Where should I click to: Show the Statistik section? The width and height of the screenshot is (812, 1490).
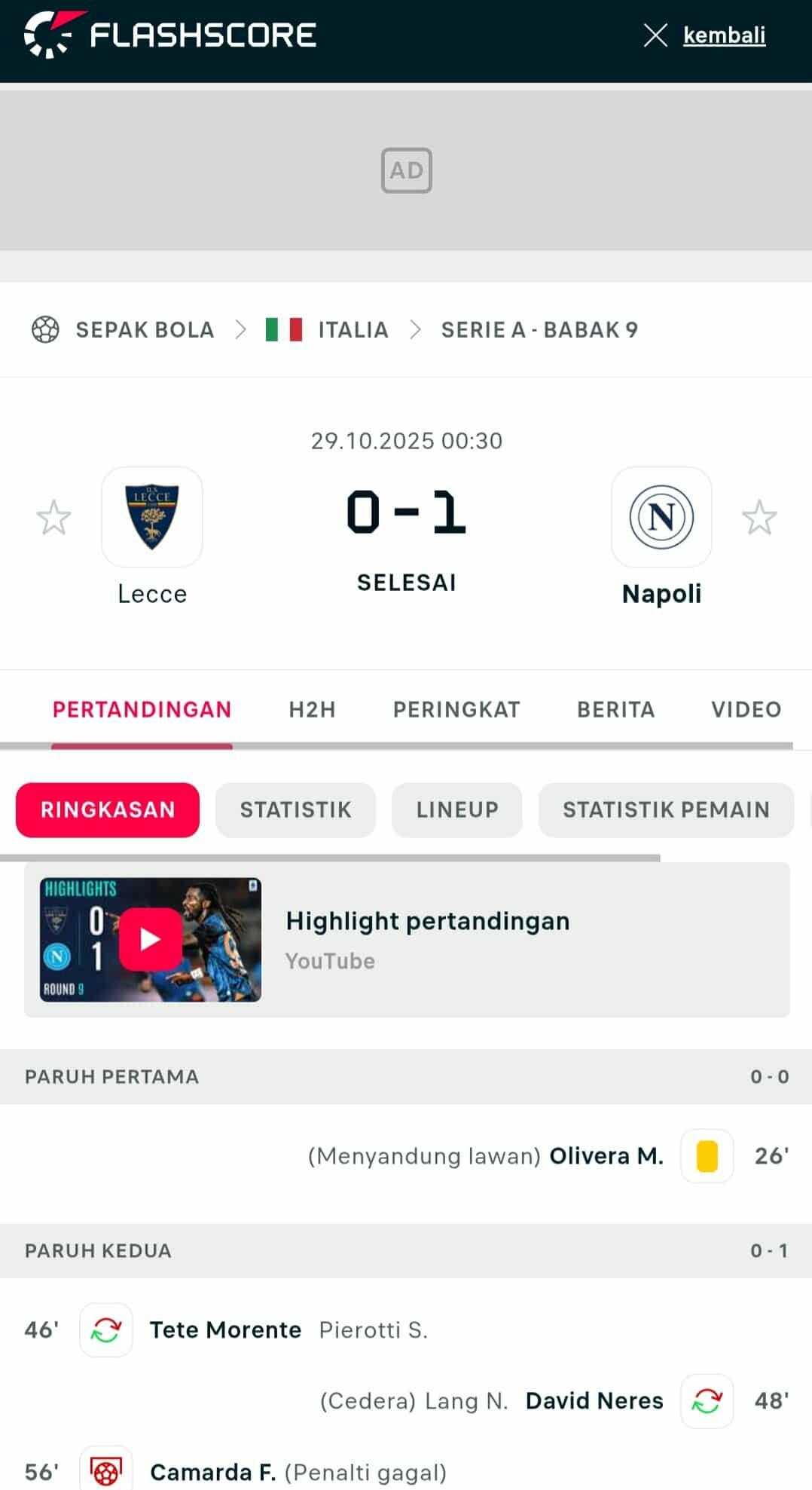(295, 810)
